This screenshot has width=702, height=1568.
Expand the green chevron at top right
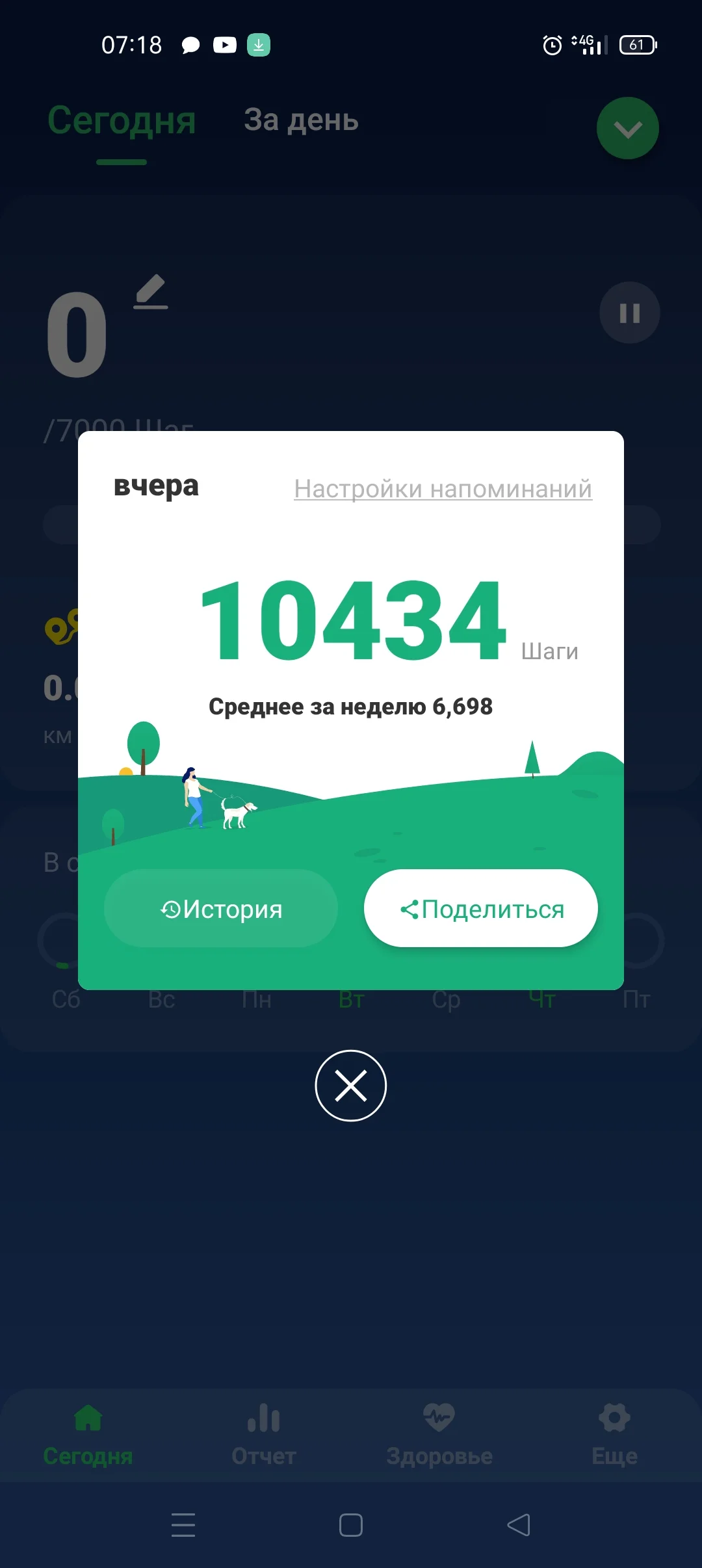click(627, 128)
